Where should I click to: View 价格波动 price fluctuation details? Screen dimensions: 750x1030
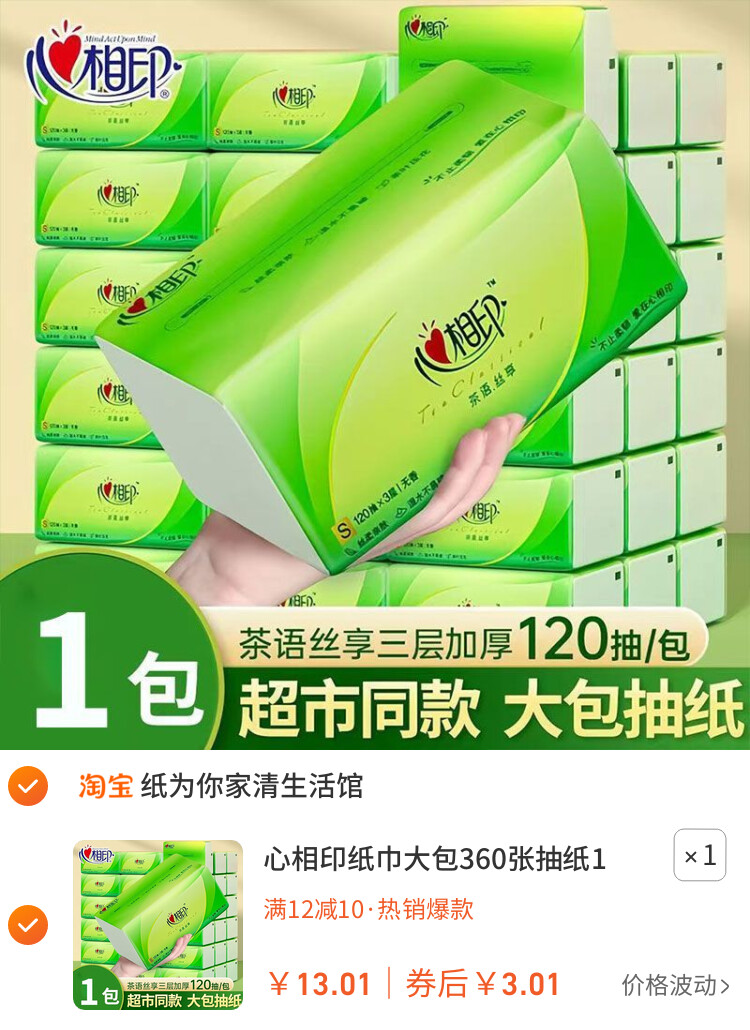tap(675, 985)
